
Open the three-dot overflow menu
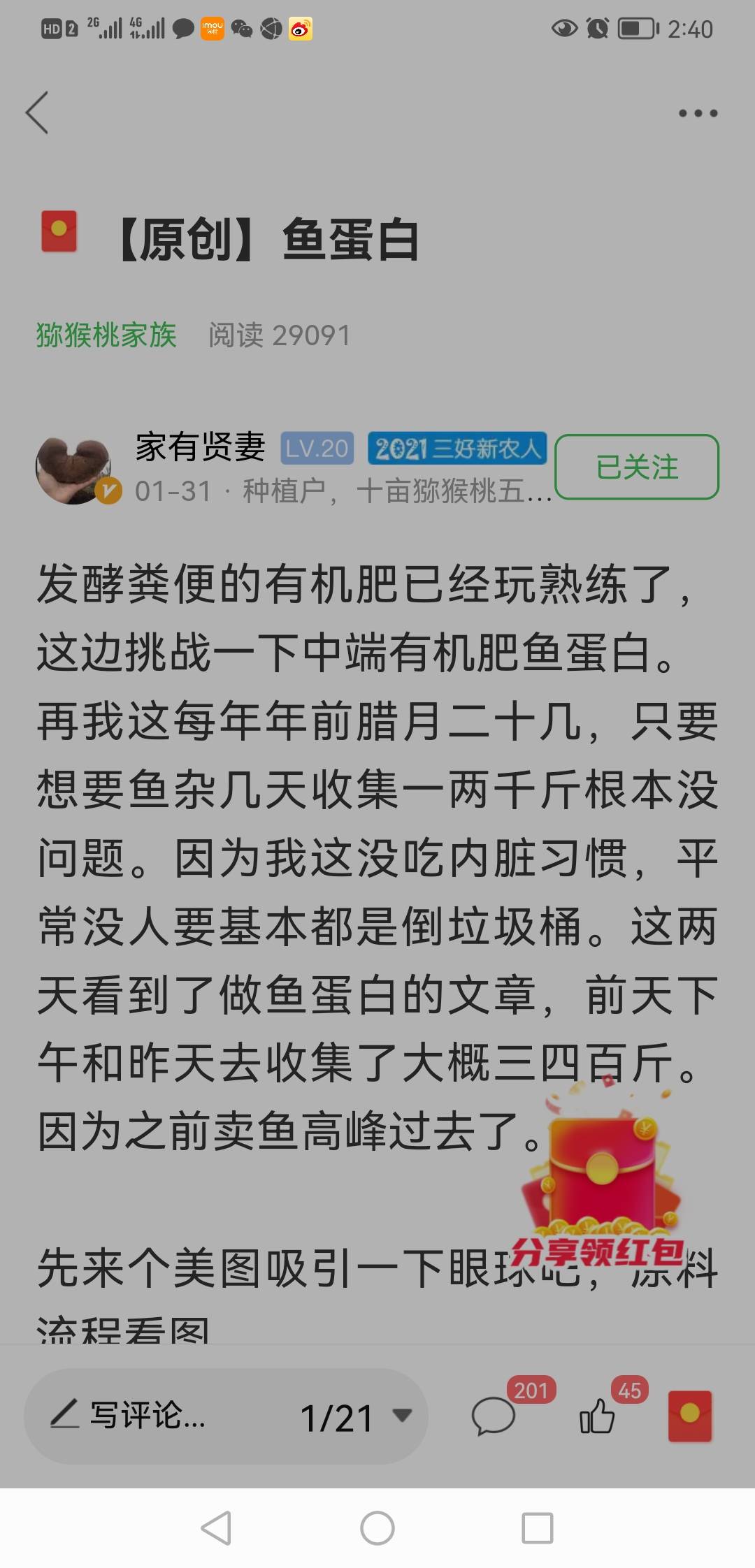pyautogui.click(x=698, y=113)
